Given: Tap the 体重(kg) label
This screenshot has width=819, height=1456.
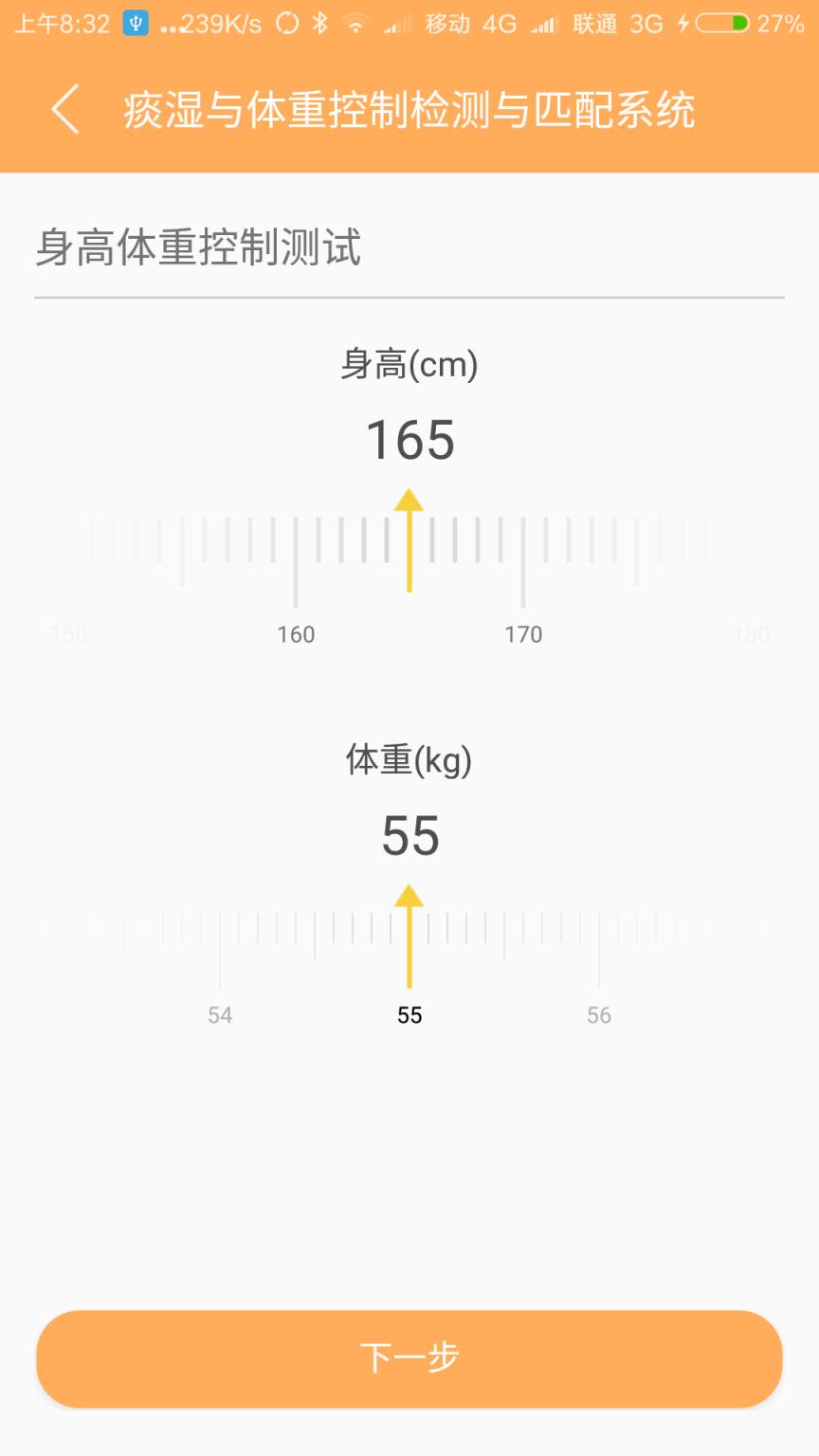Looking at the screenshot, I should click(409, 759).
